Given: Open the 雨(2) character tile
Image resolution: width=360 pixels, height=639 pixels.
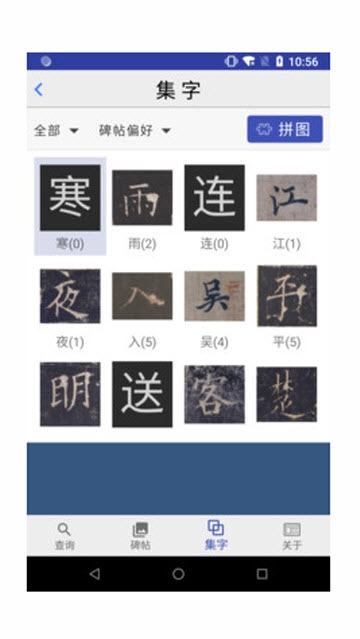Looking at the screenshot, I should [x=142, y=206].
